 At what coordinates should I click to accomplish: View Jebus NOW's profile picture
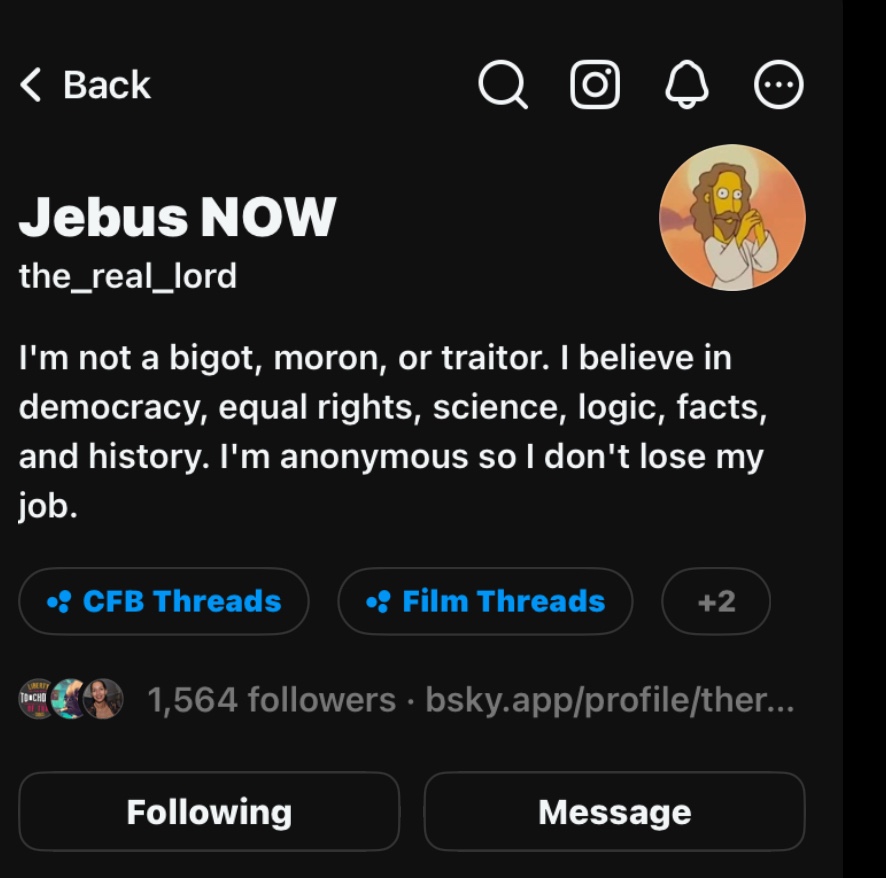(x=732, y=217)
